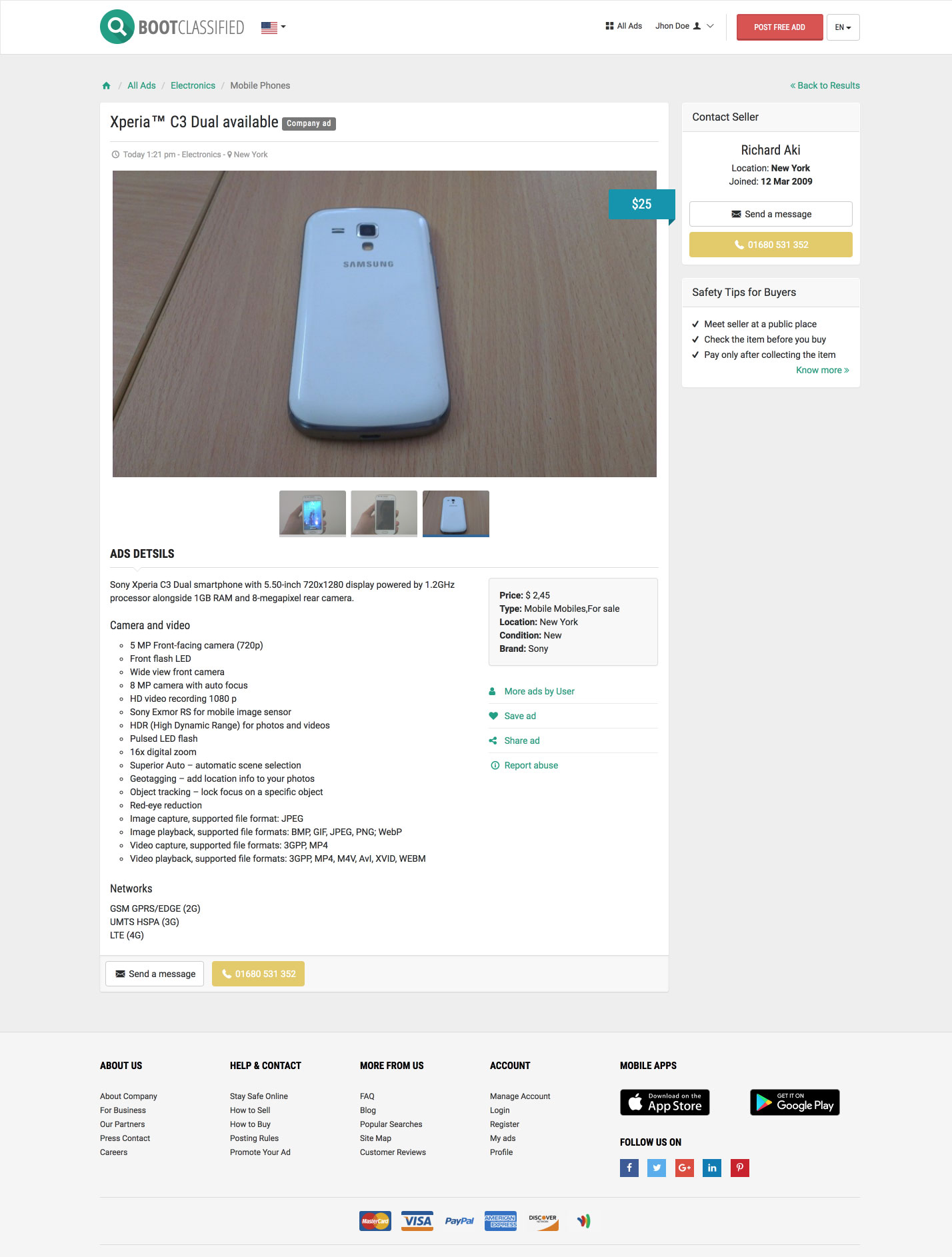Send a message in Contact Seller panel
Screen dimensions: 952x1257
pos(771,214)
